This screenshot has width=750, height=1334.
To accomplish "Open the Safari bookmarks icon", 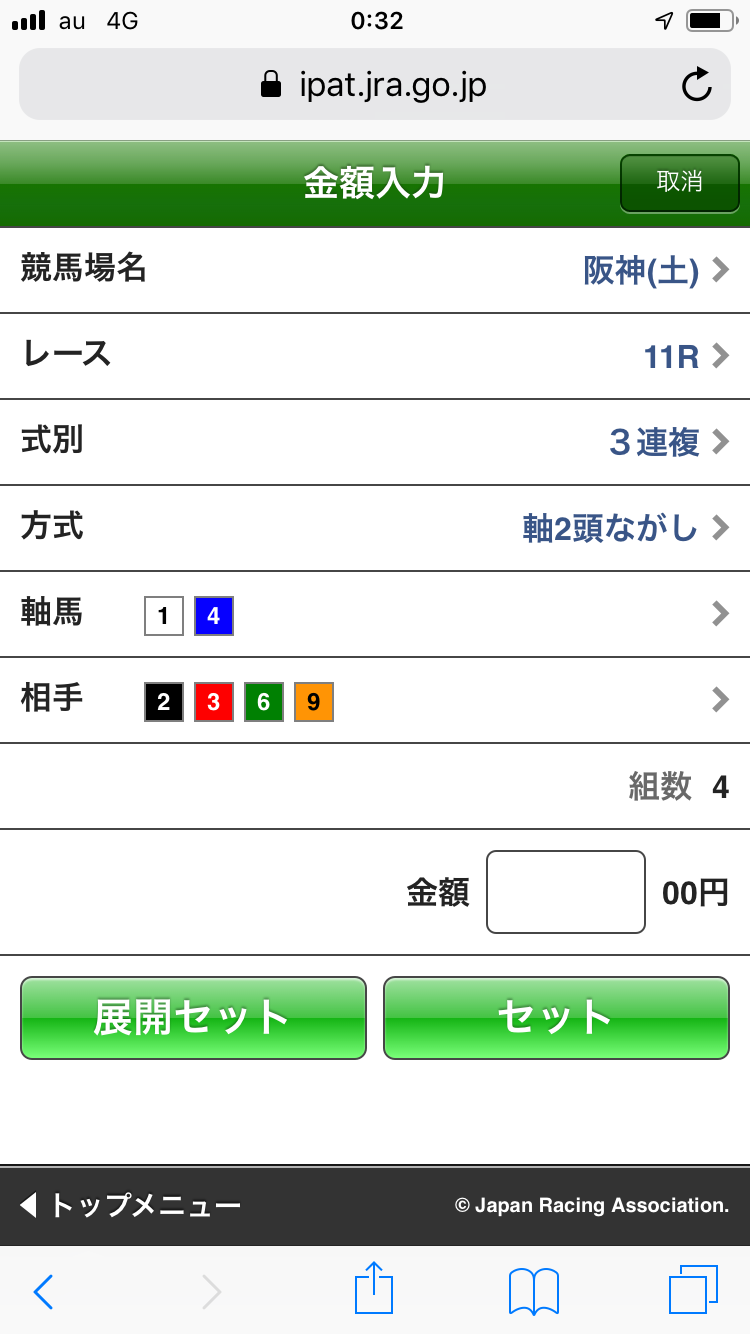I will pos(532,1291).
